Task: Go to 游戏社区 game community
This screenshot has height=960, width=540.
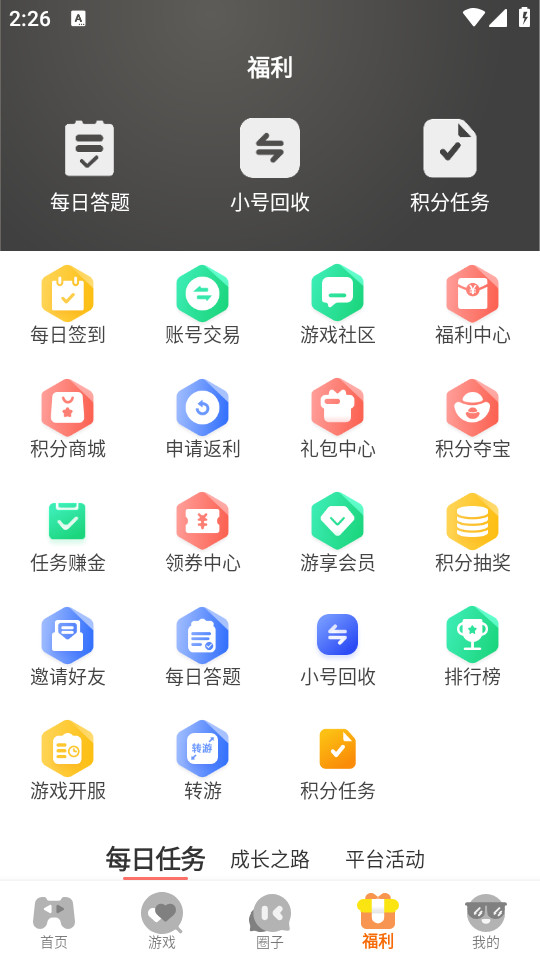Action: [x=337, y=305]
